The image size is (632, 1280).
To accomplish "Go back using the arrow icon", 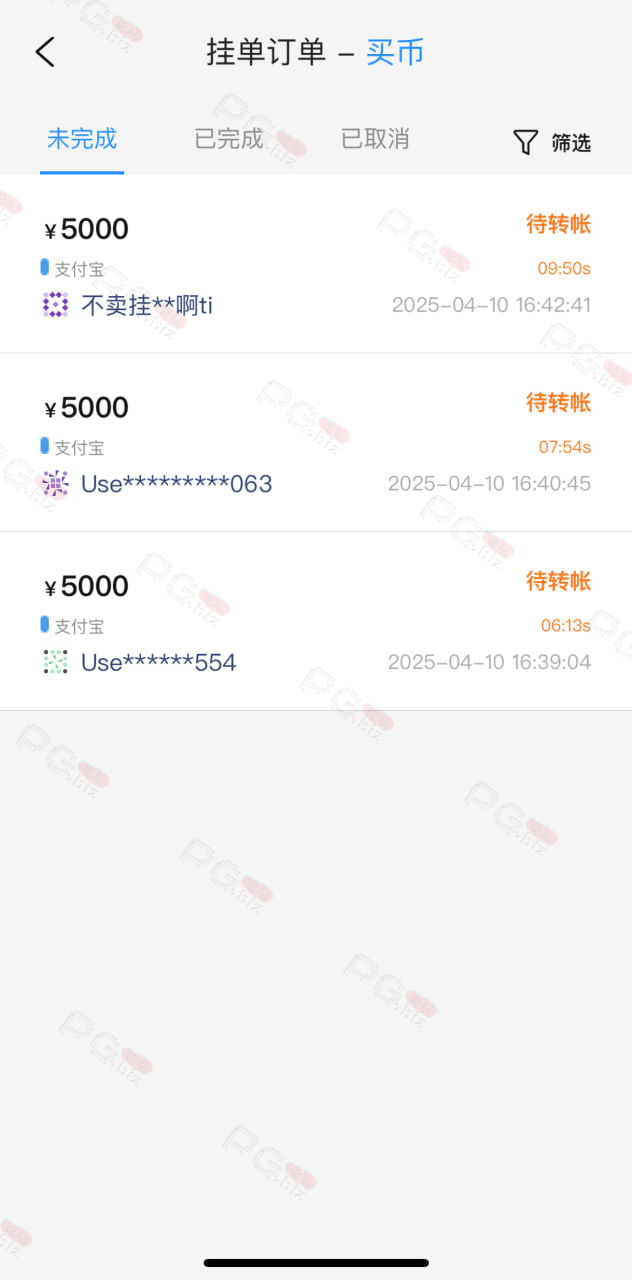I will [45, 52].
